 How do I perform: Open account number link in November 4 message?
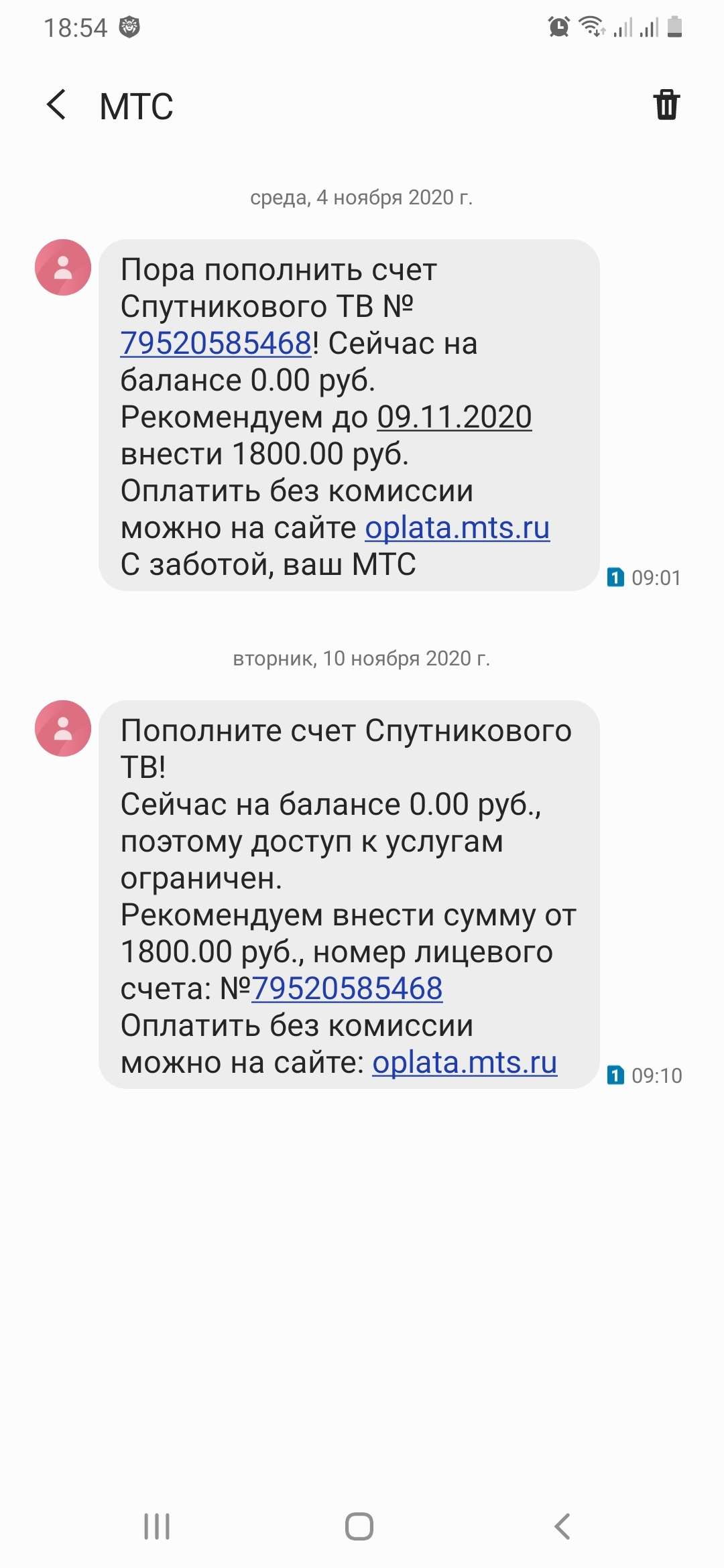pos(216,344)
